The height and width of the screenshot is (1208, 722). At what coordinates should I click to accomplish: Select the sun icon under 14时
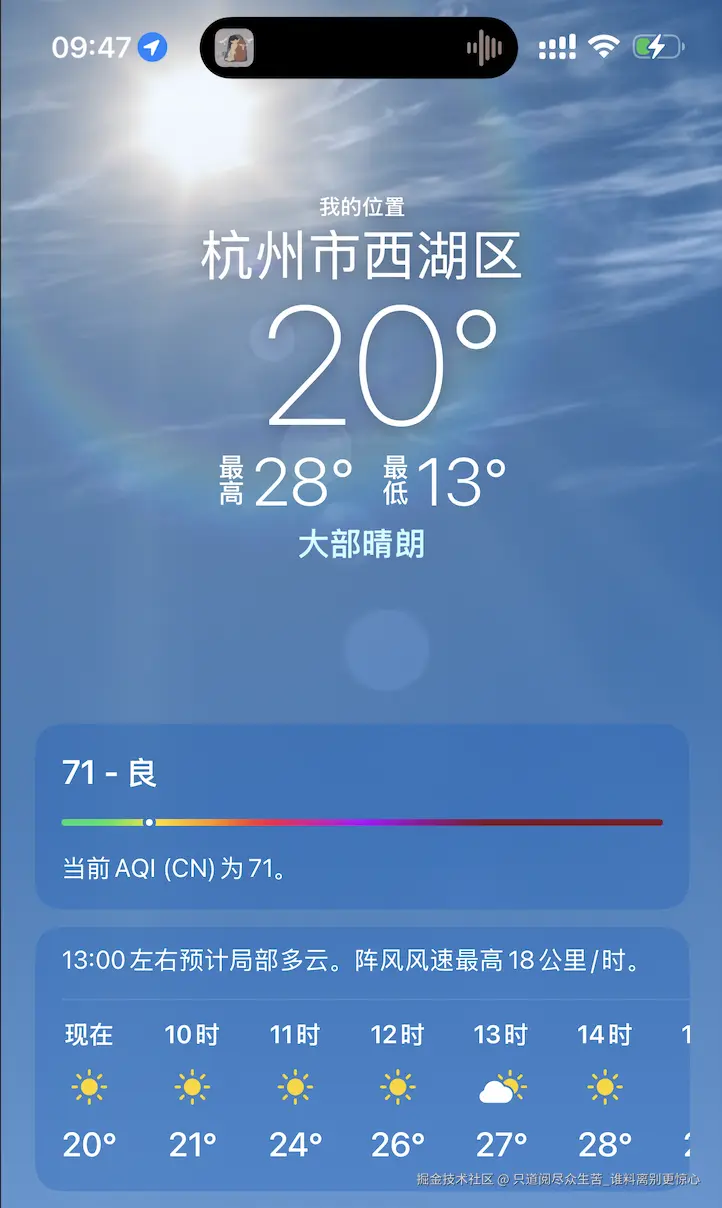[603, 1088]
